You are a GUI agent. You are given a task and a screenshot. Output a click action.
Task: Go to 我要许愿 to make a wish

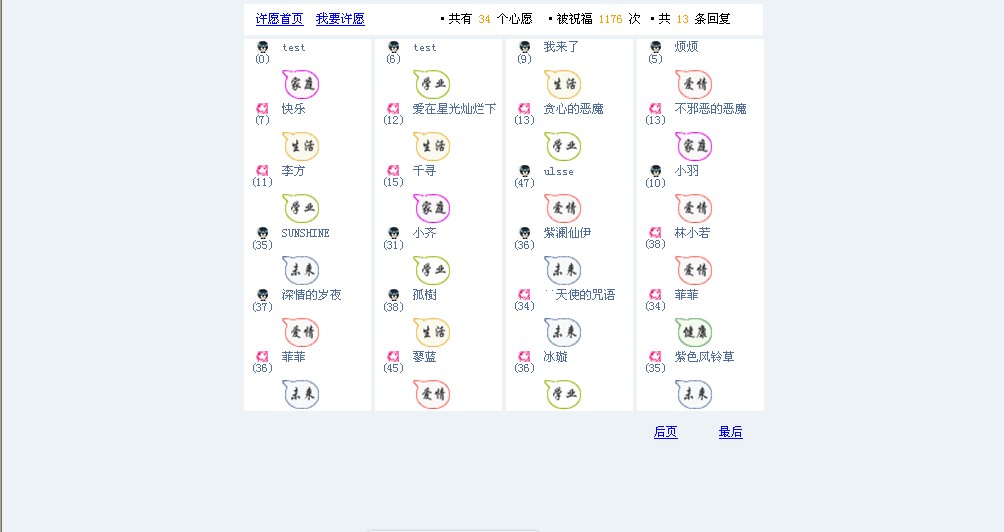click(x=340, y=19)
